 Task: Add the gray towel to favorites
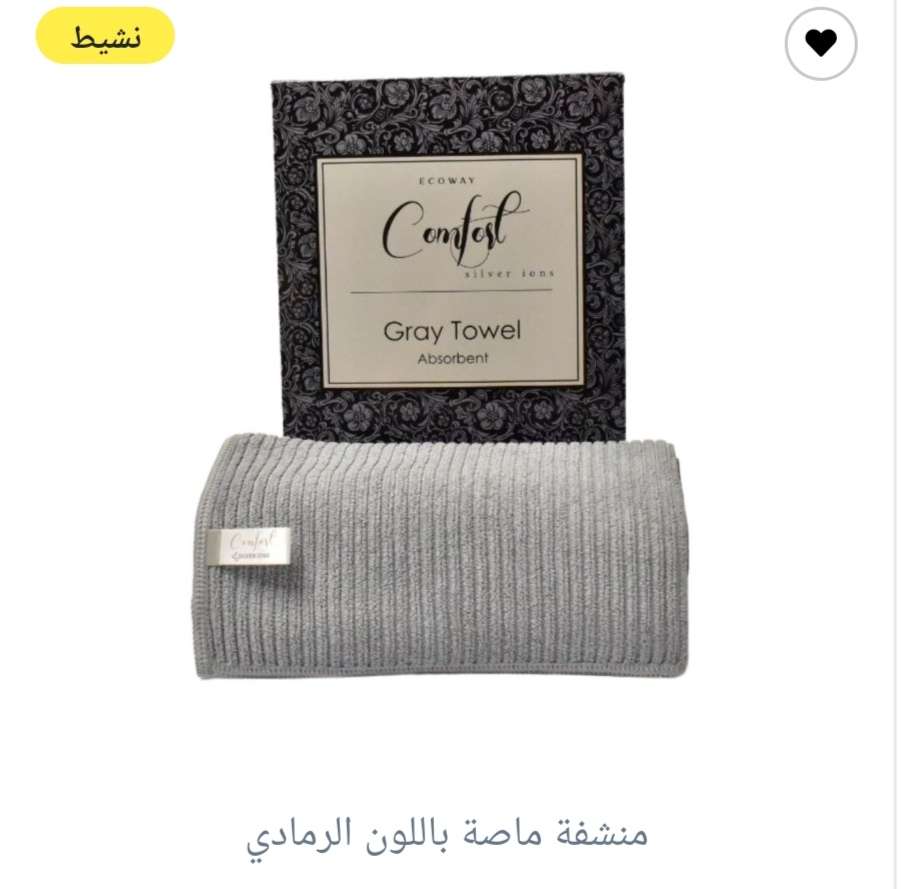(821, 42)
